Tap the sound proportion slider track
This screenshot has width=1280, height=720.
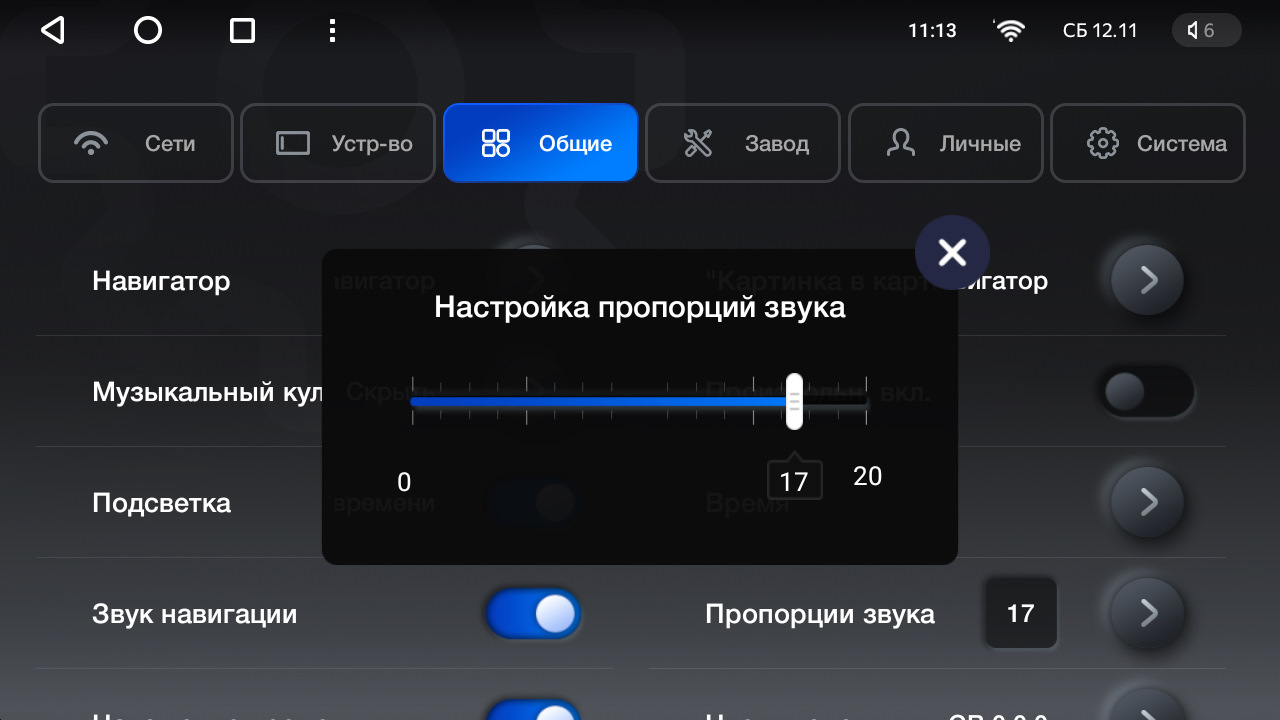point(600,402)
